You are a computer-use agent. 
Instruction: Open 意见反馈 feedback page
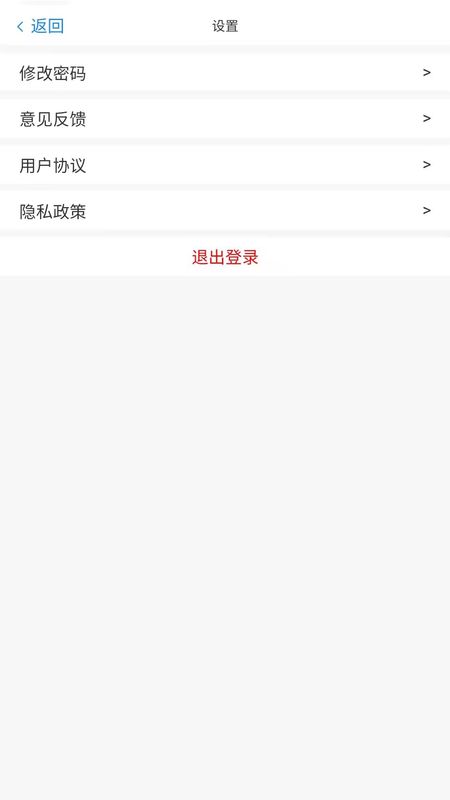pos(225,119)
